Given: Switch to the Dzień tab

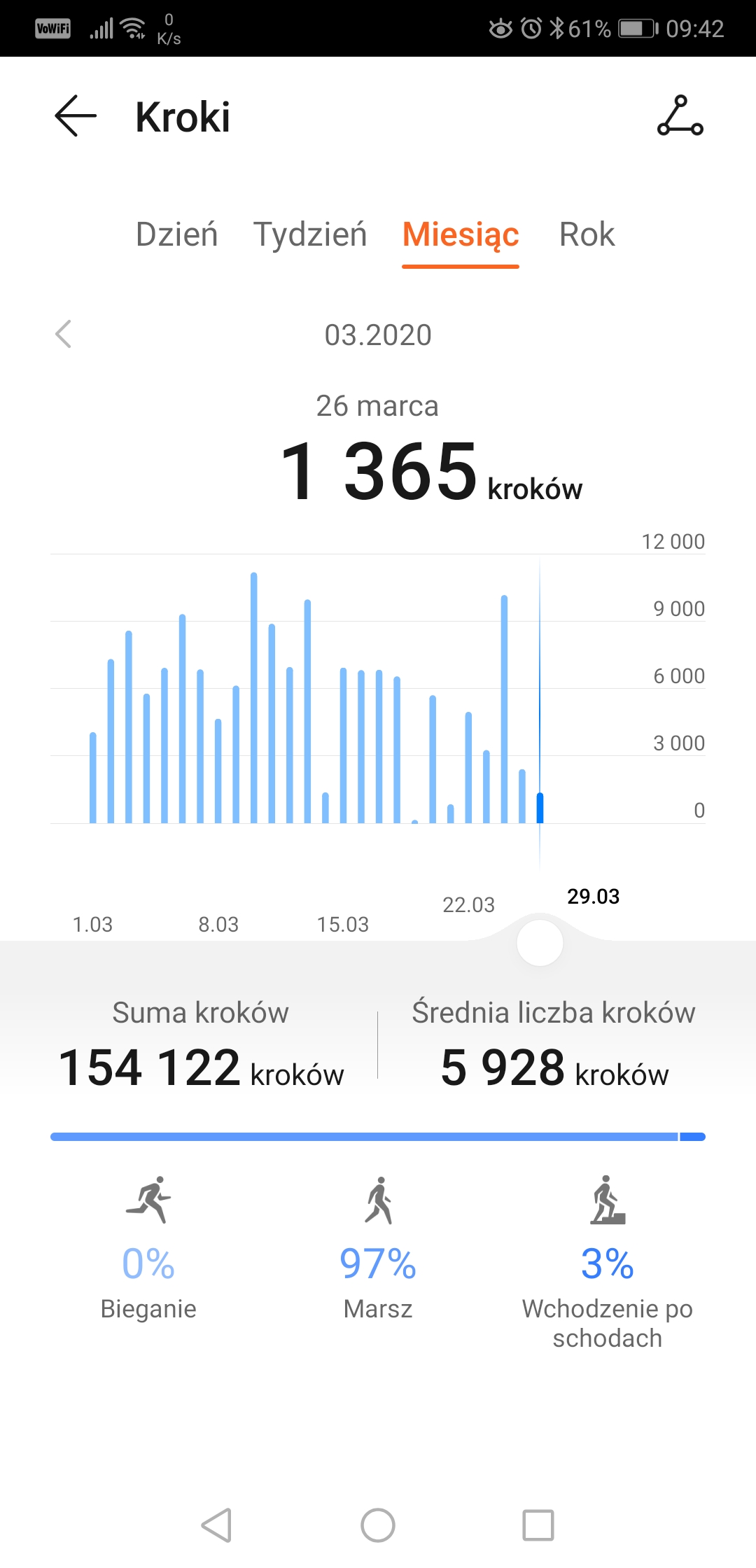Looking at the screenshot, I should (176, 234).
